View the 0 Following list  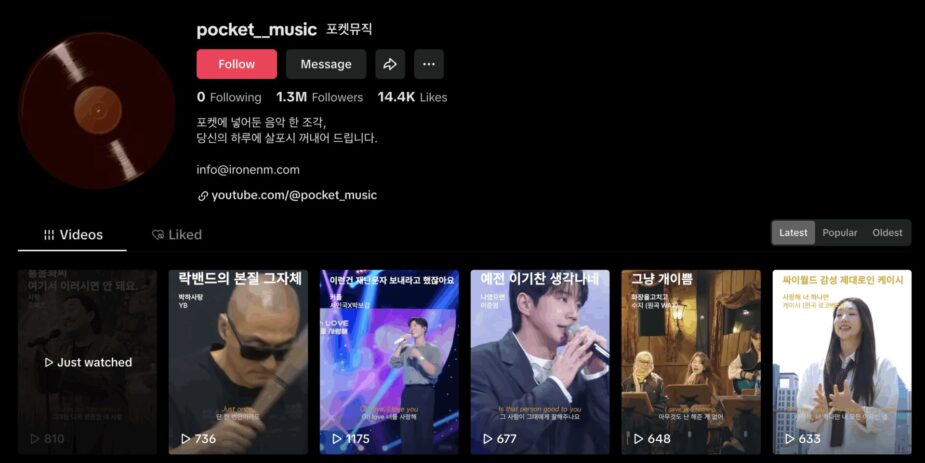[x=229, y=97]
